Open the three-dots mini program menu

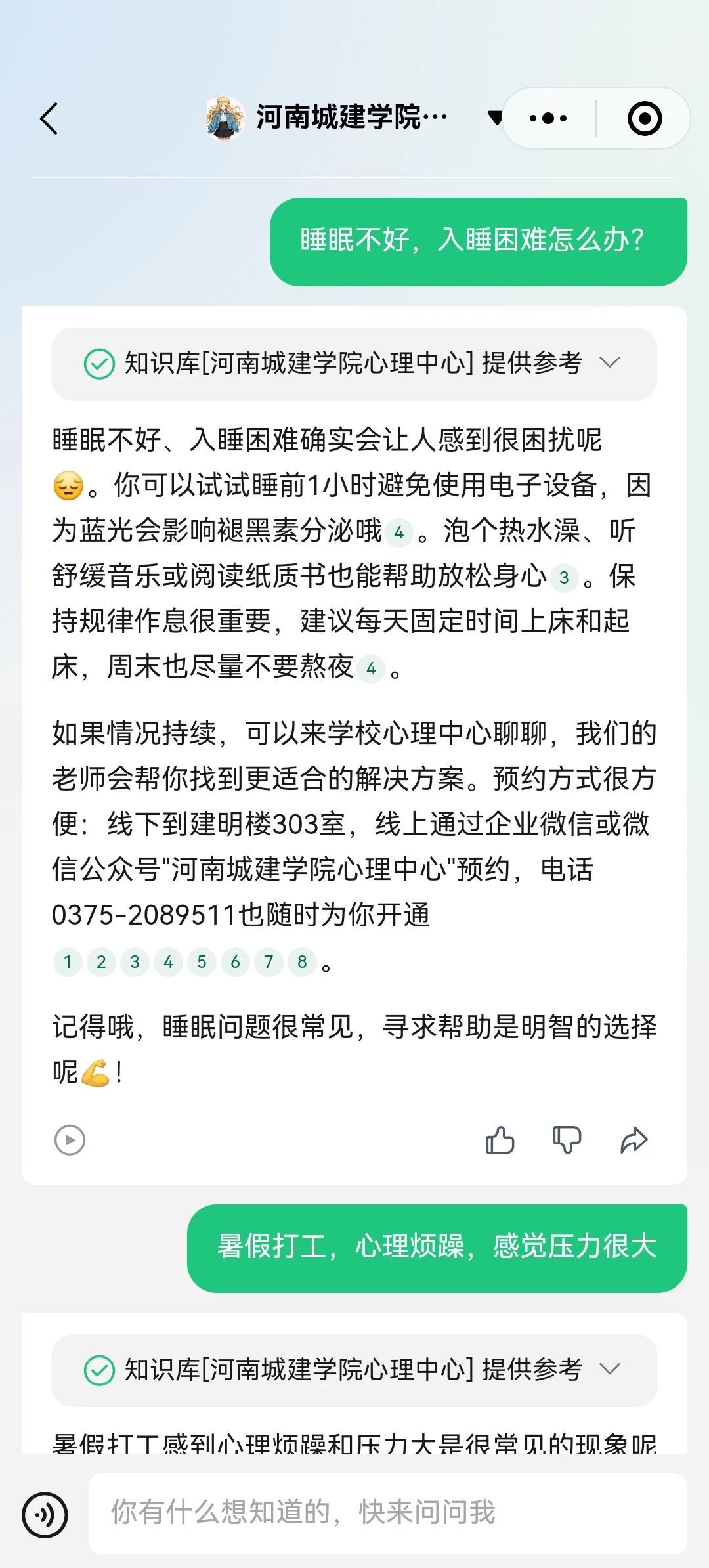tap(548, 119)
